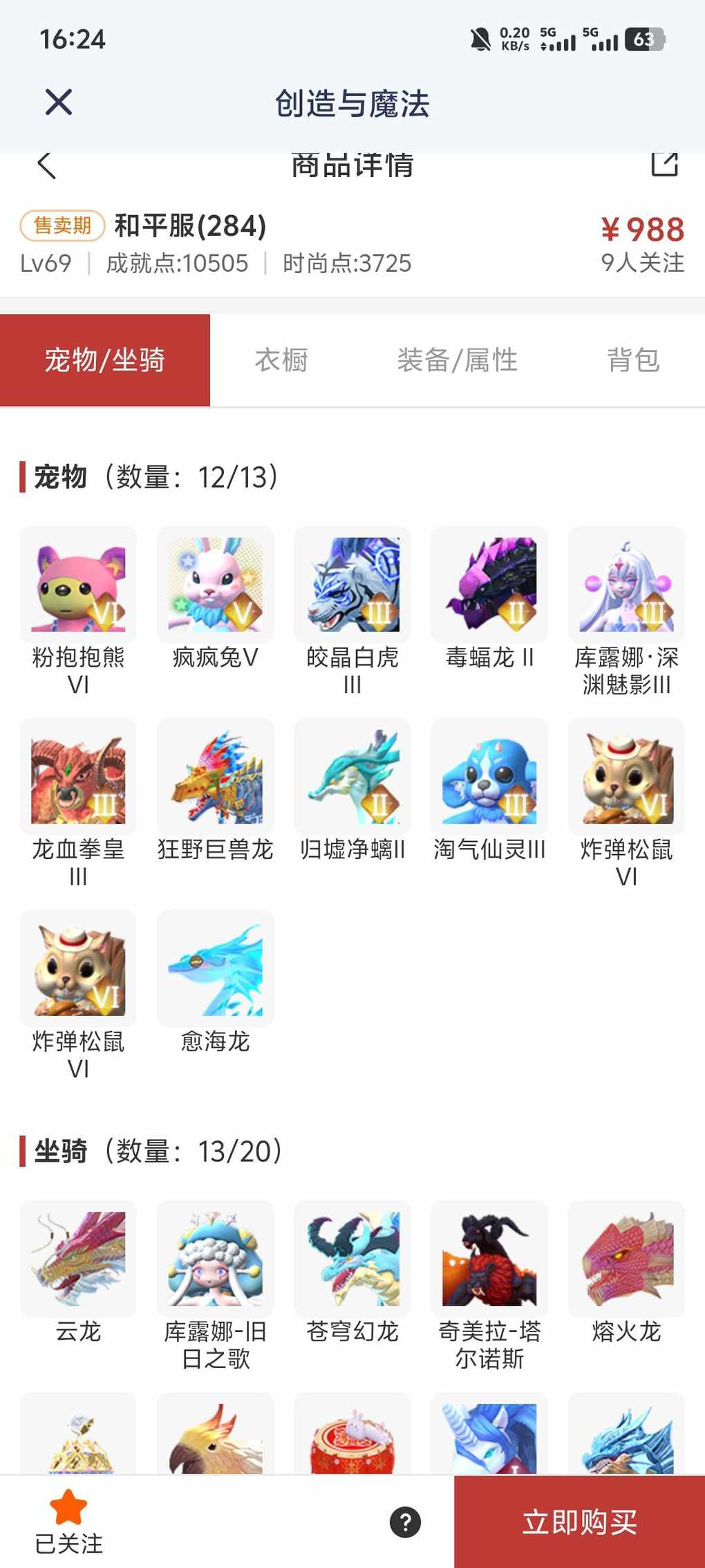
Task: View mount 苍穹幻龙
Action: 352,1259
